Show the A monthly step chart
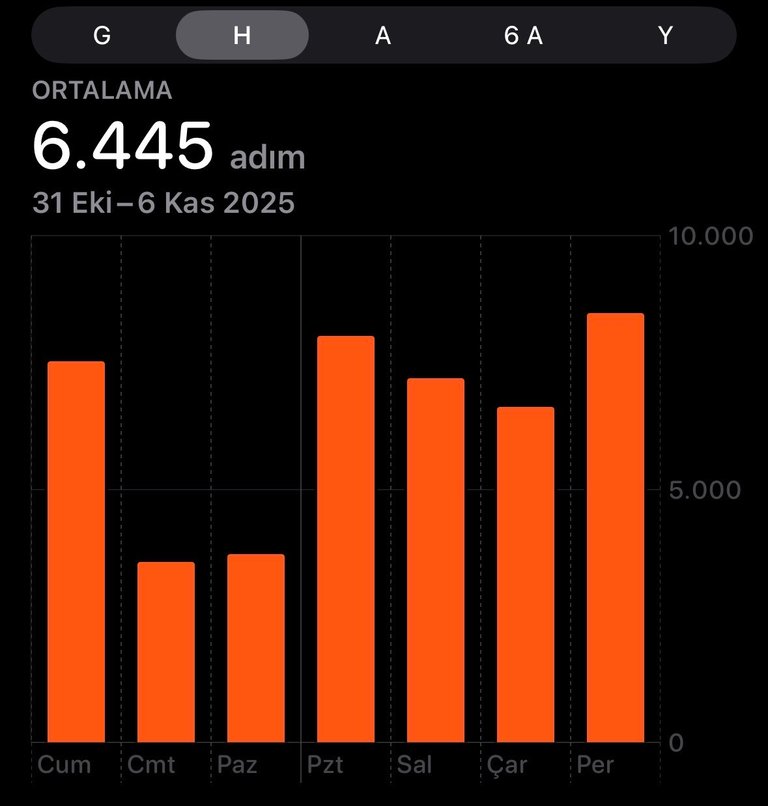The height and width of the screenshot is (806, 768). (383, 36)
